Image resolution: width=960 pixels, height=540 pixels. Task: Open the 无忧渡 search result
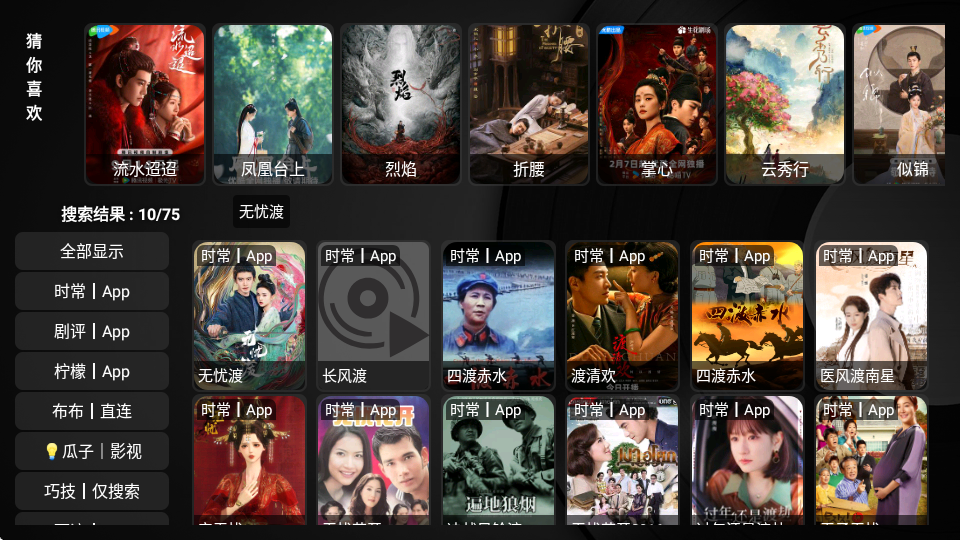tap(249, 316)
